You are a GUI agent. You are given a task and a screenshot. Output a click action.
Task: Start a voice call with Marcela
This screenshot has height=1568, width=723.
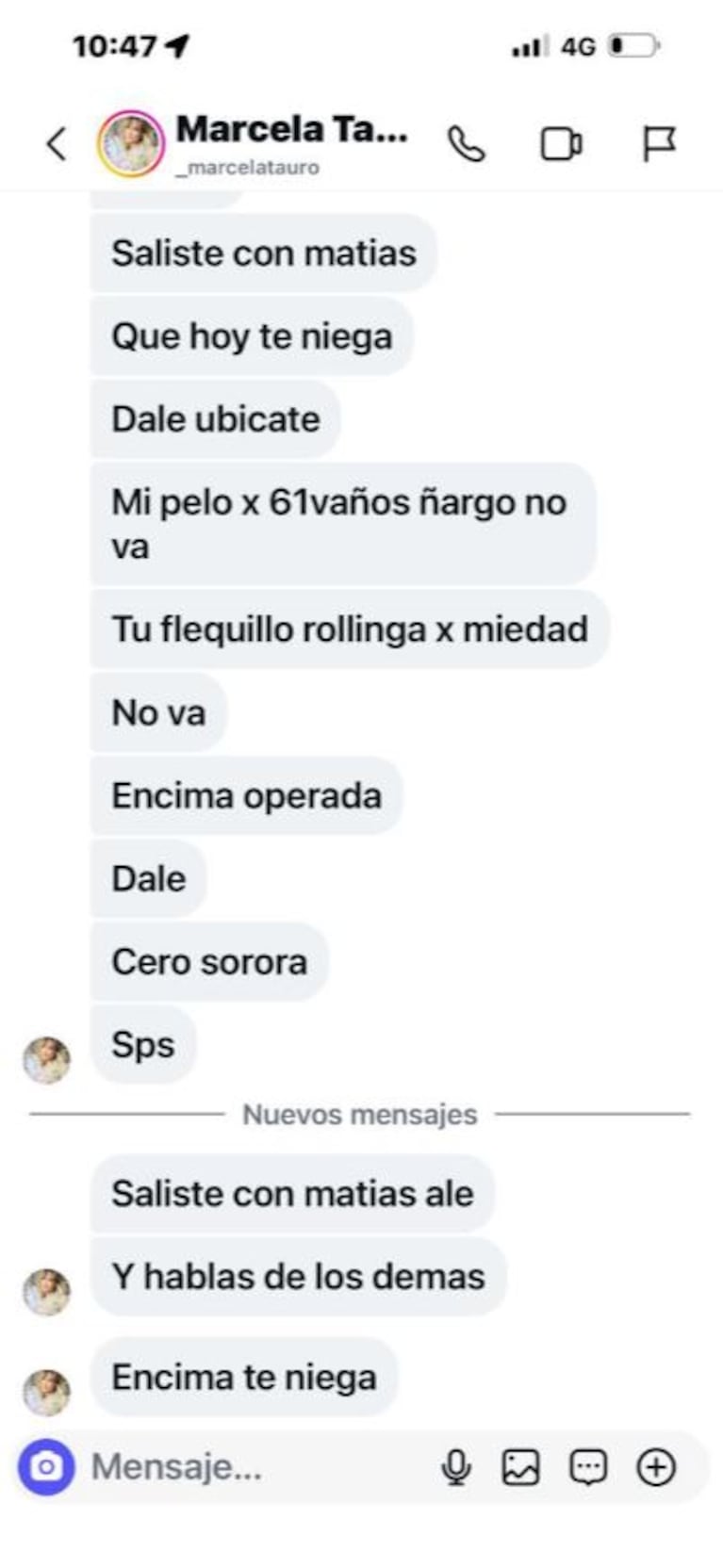(x=466, y=144)
